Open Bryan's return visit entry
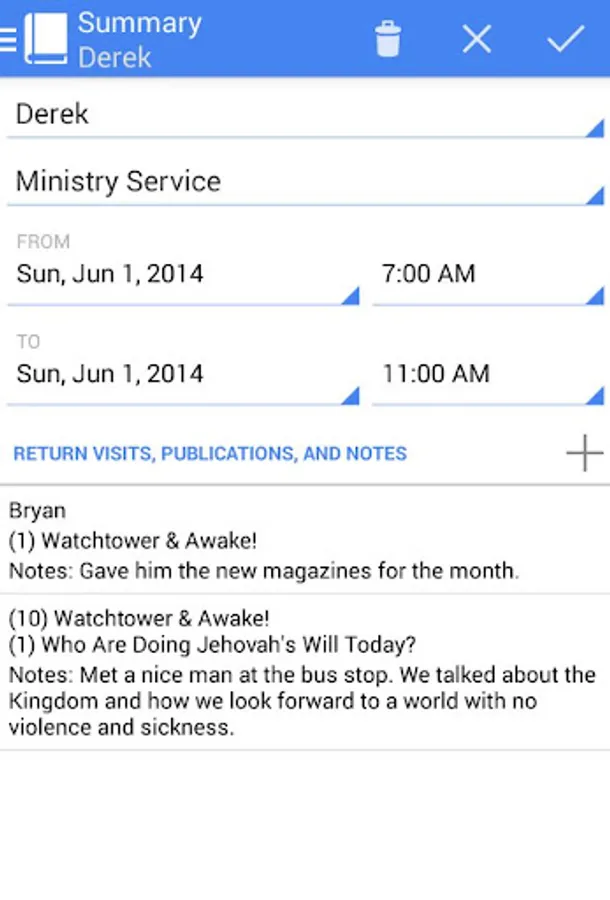This screenshot has height=900, width=610. point(305,541)
